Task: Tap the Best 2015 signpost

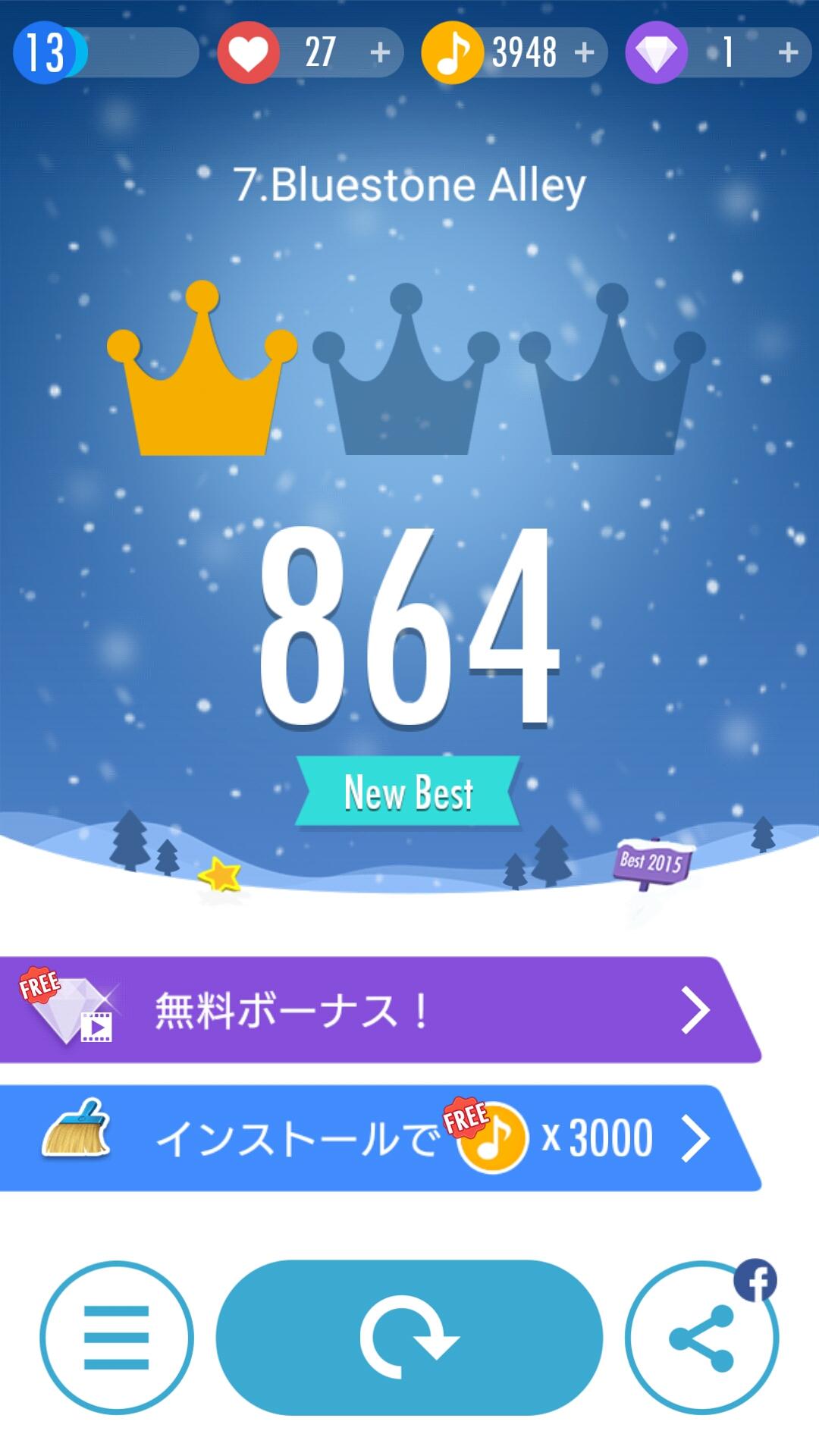Action: pyautogui.click(x=651, y=861)
